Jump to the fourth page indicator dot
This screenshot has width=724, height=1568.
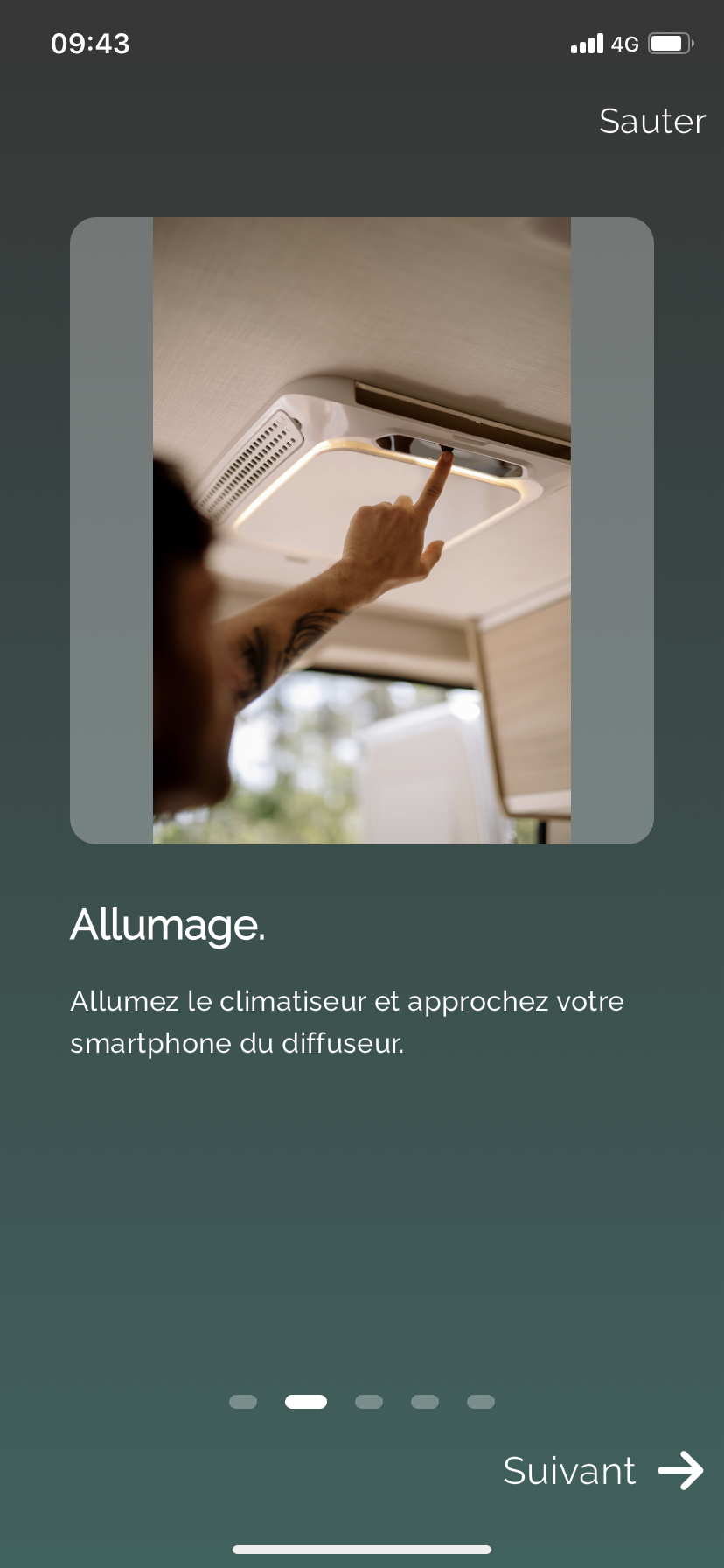425,1402
